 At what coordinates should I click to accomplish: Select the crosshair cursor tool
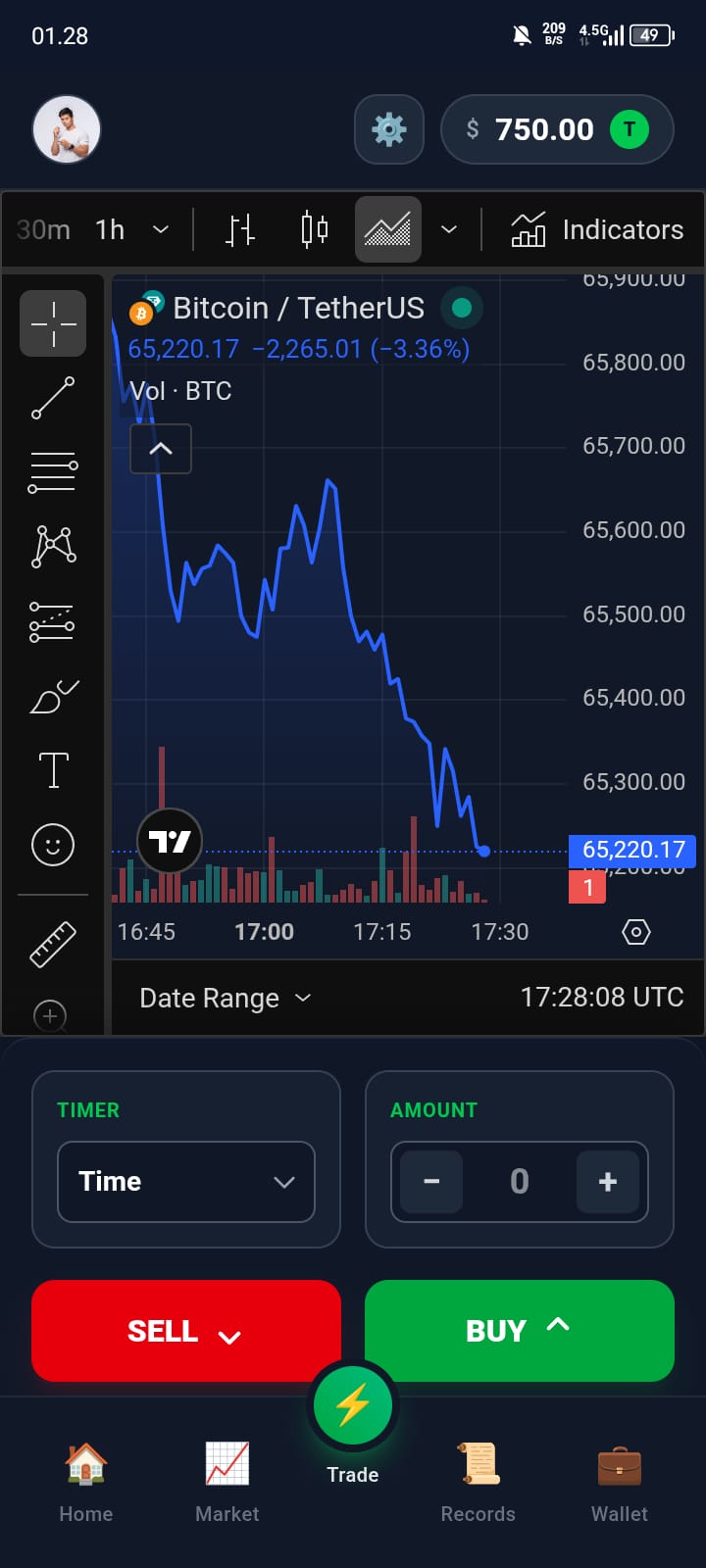click(53, 322)
